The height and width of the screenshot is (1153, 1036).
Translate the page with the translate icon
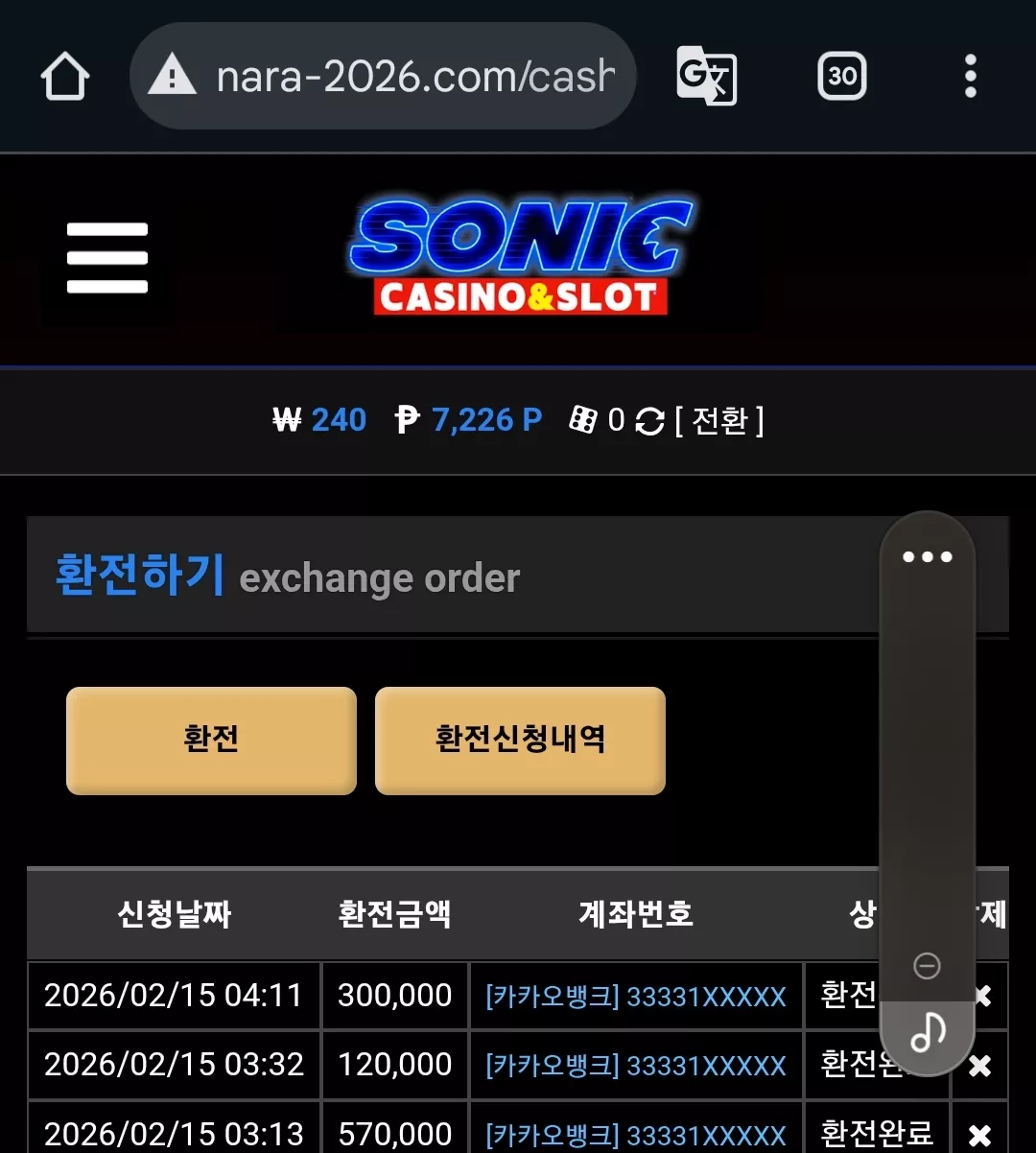pyautogui.click(x=706, y=76)
